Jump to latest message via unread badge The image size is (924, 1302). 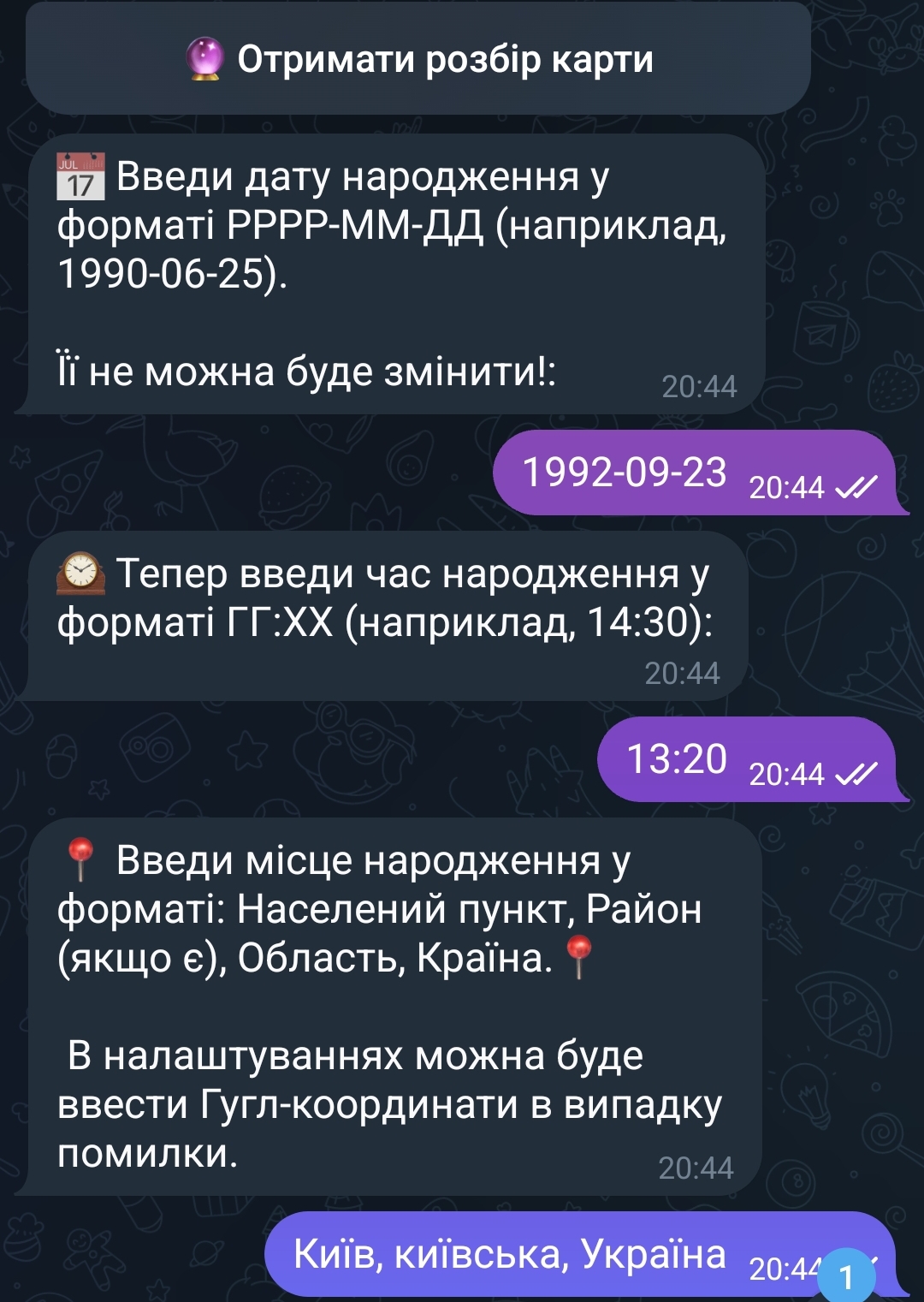(847, 1277)
